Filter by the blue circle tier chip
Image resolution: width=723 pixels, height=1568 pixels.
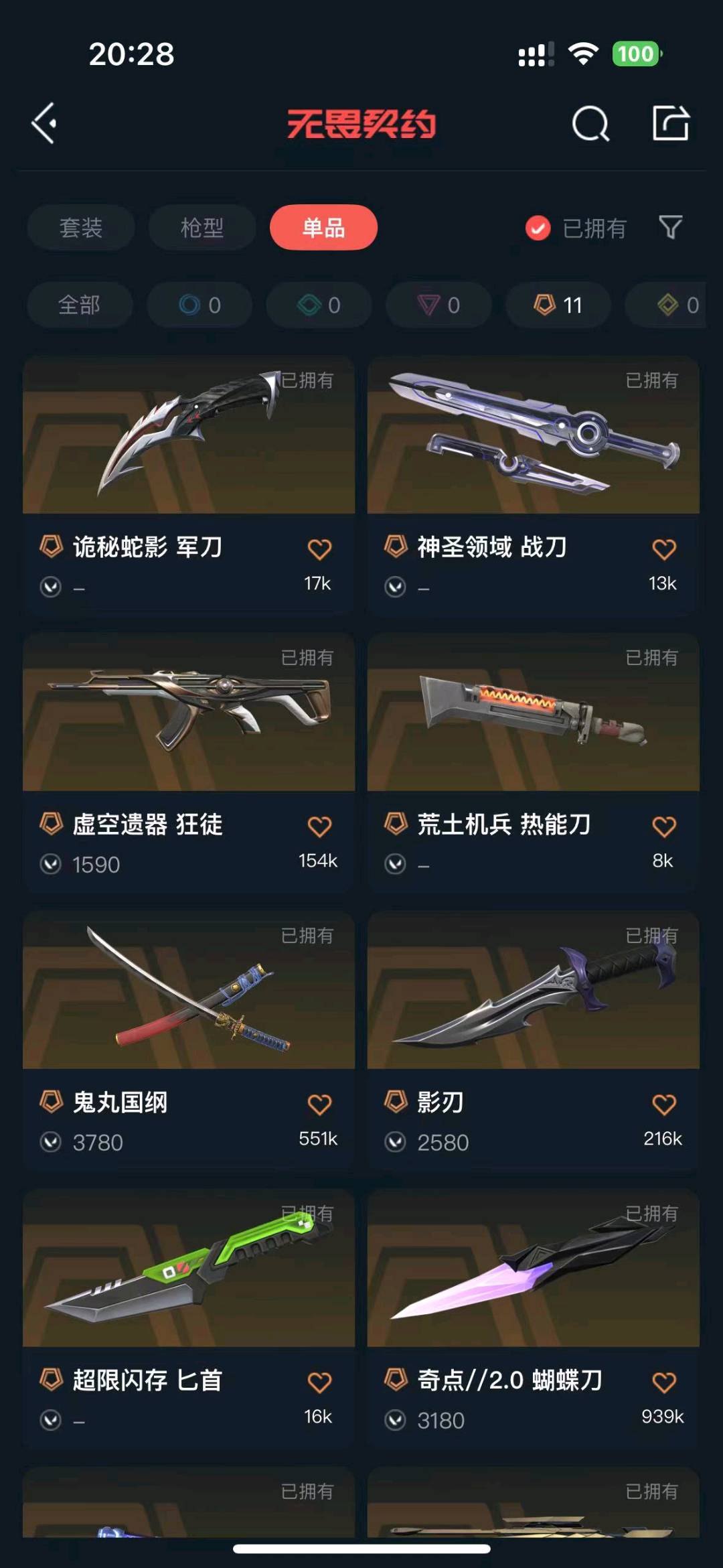pos(199,305)
